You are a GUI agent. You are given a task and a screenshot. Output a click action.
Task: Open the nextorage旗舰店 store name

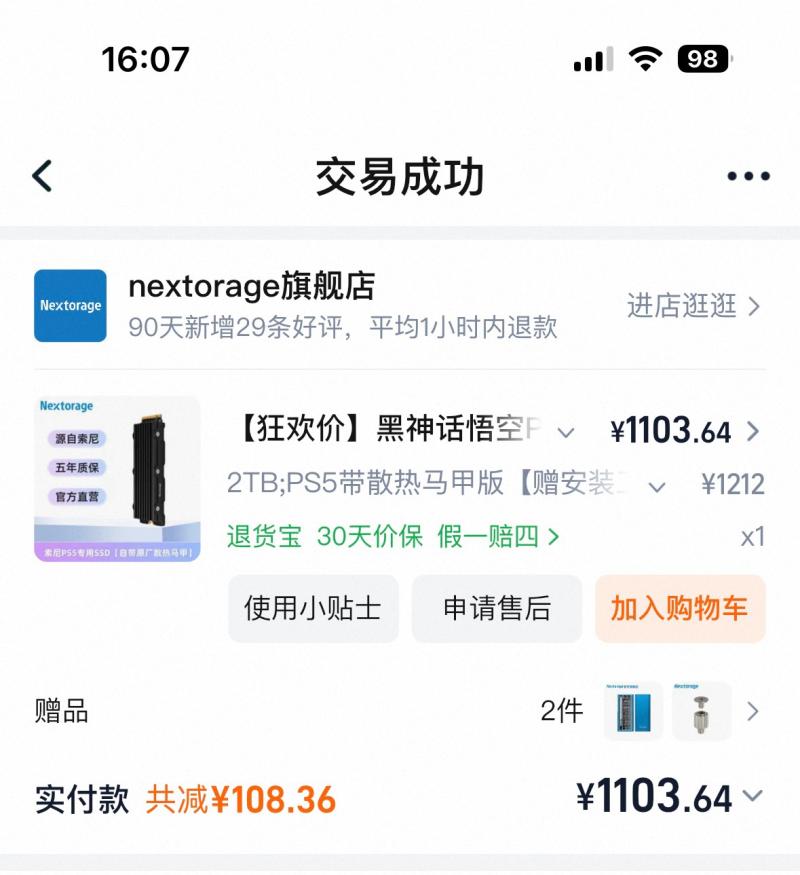click(251, 287)
